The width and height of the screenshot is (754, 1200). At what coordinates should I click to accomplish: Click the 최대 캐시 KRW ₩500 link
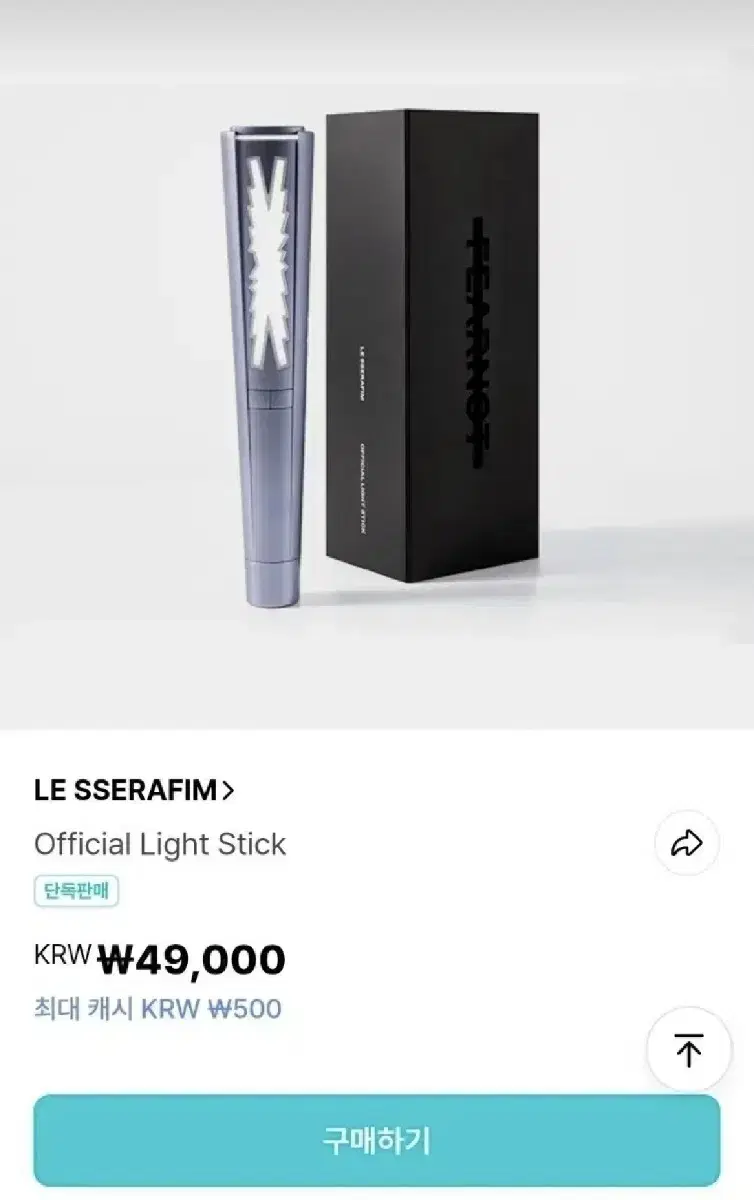tap(155, 1011)
